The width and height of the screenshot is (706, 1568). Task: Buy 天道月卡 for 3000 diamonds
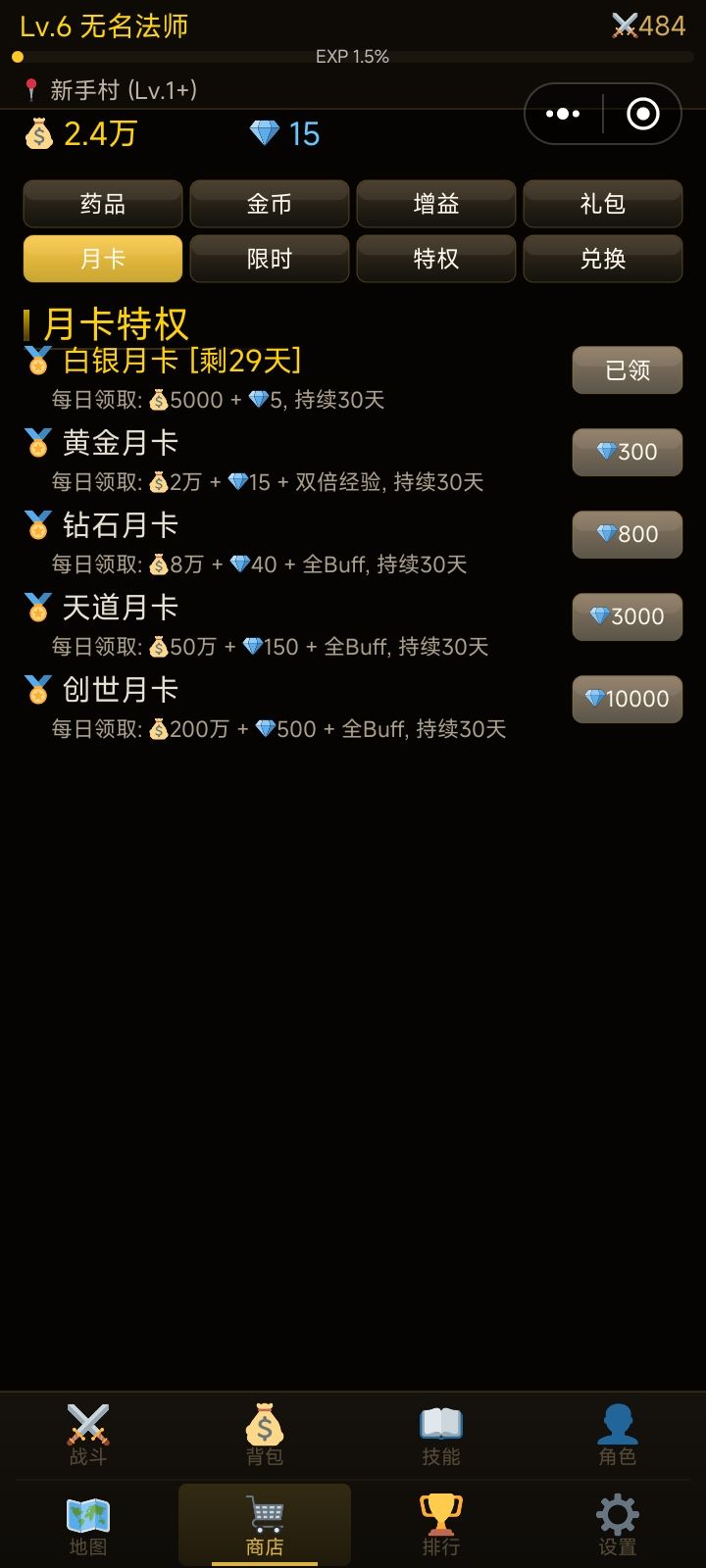[628, 616]
